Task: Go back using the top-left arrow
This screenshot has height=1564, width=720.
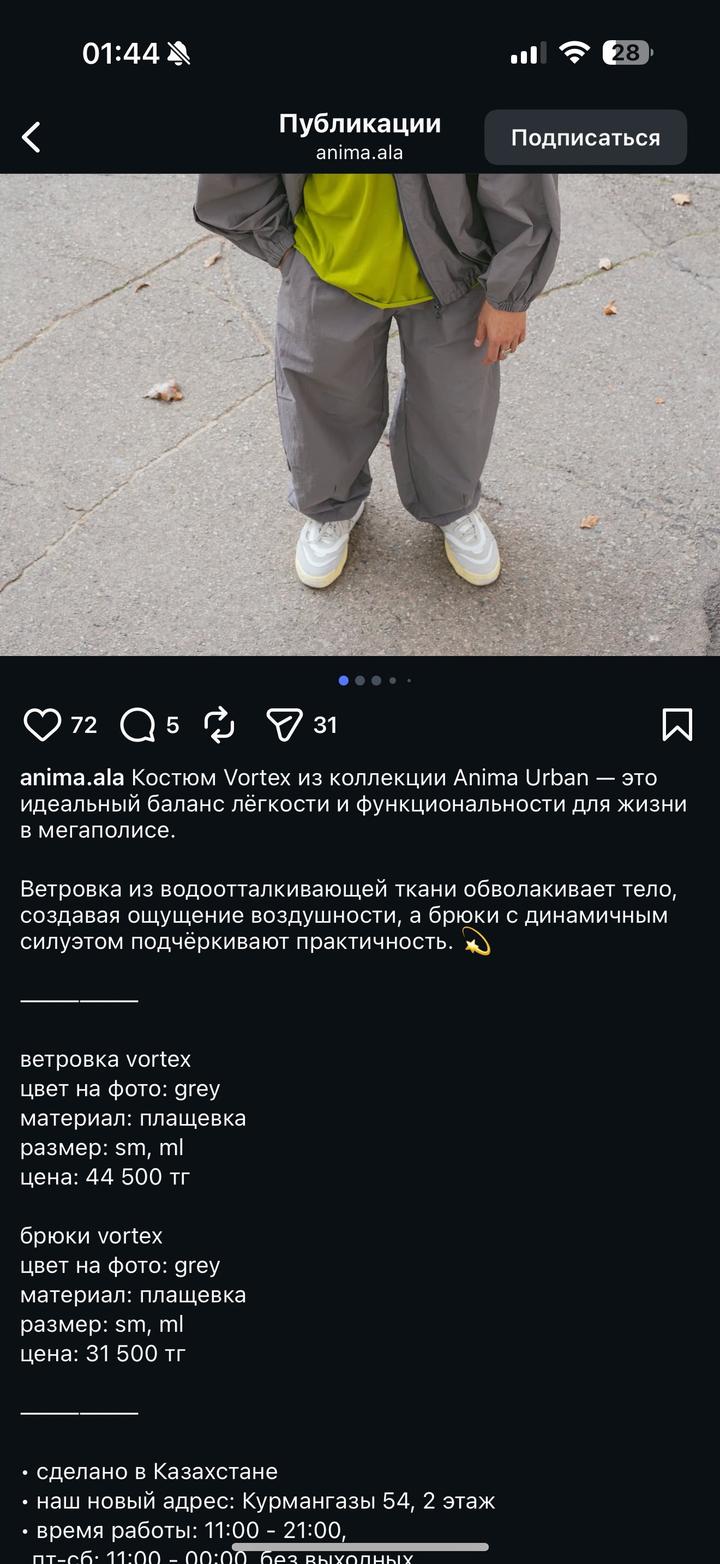Action: click(x=32, y=137)
